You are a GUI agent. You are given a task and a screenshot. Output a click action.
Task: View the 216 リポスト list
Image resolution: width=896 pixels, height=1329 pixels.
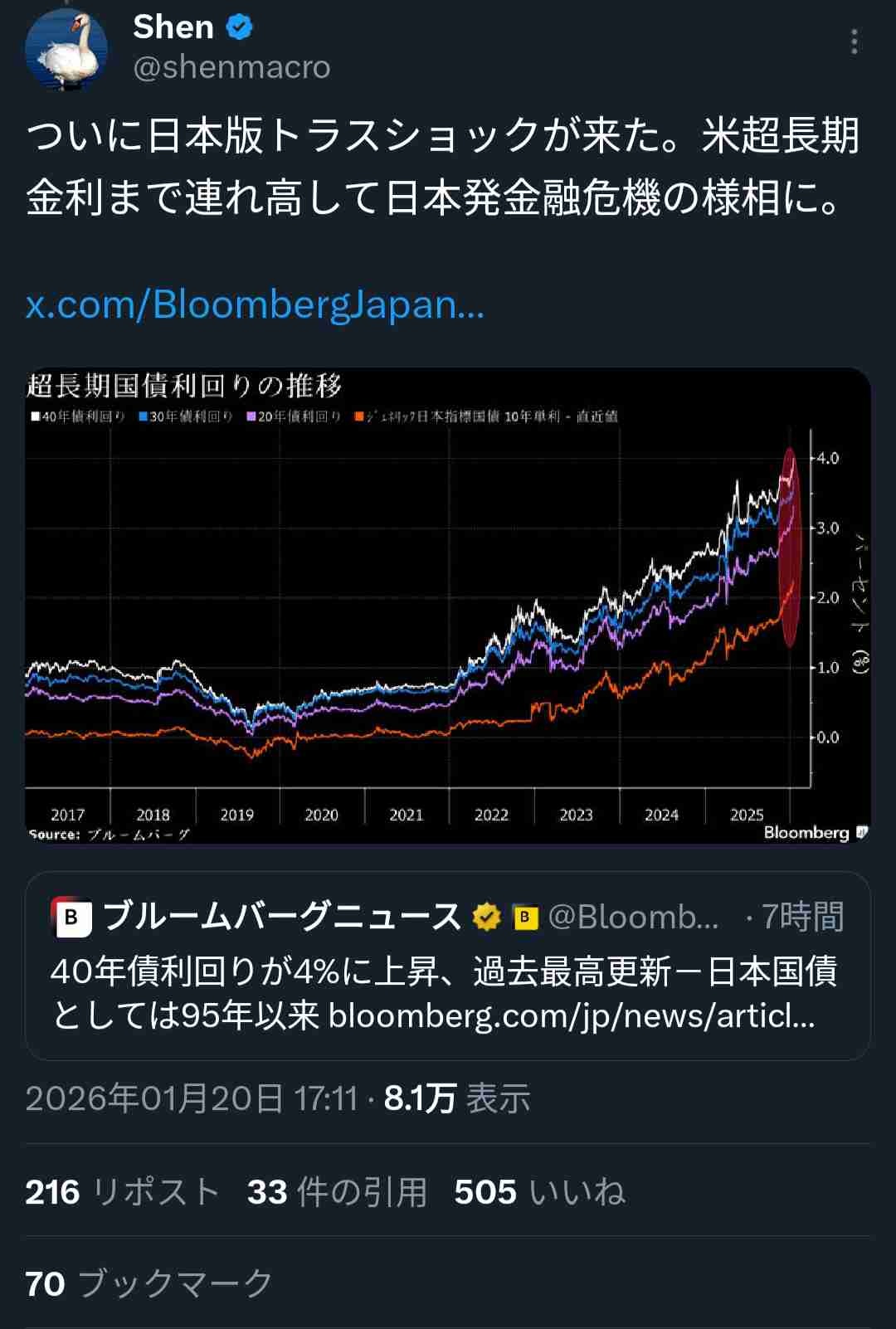point(122,1192)
